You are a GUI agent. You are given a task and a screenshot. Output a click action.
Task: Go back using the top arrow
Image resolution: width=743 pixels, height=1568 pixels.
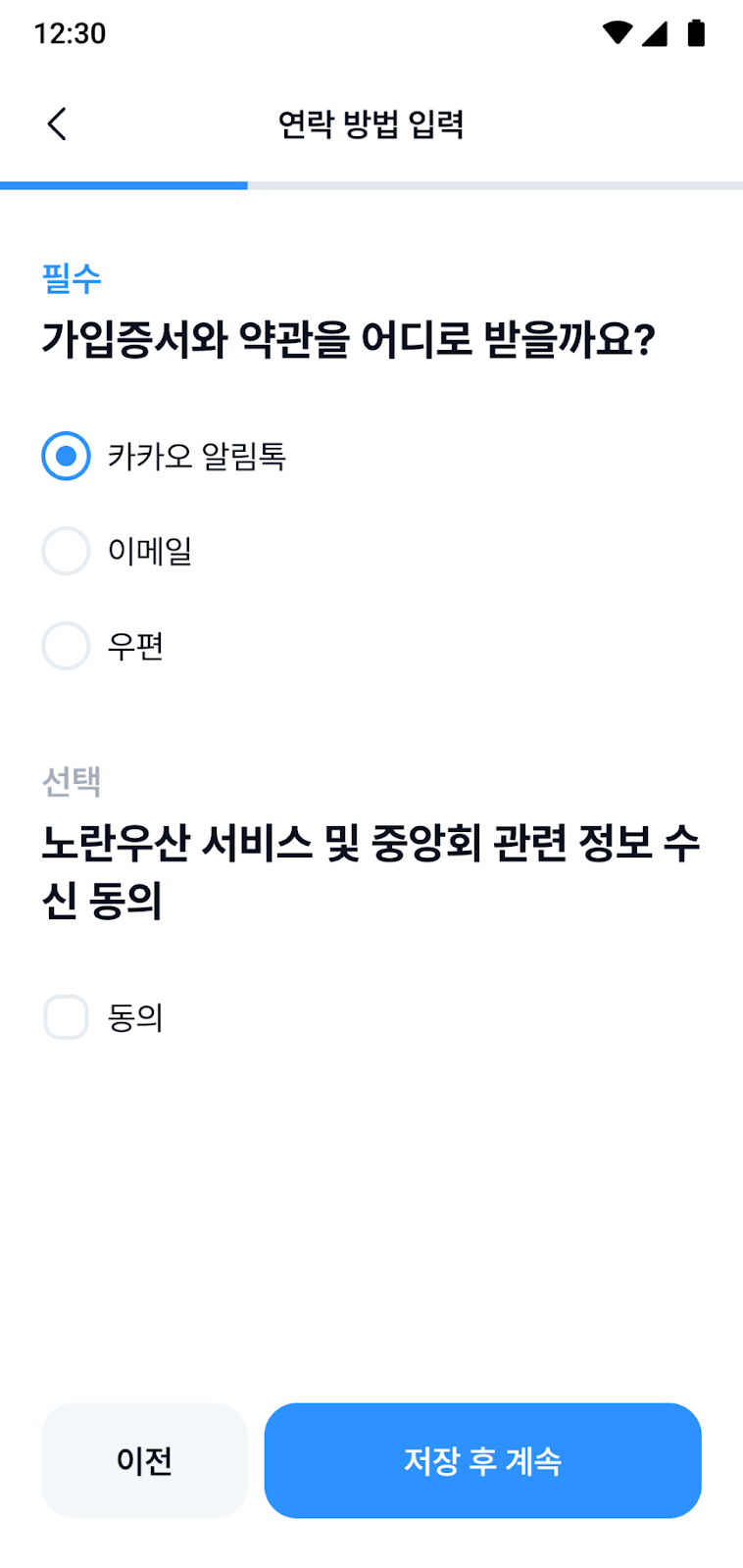point(57,124)
